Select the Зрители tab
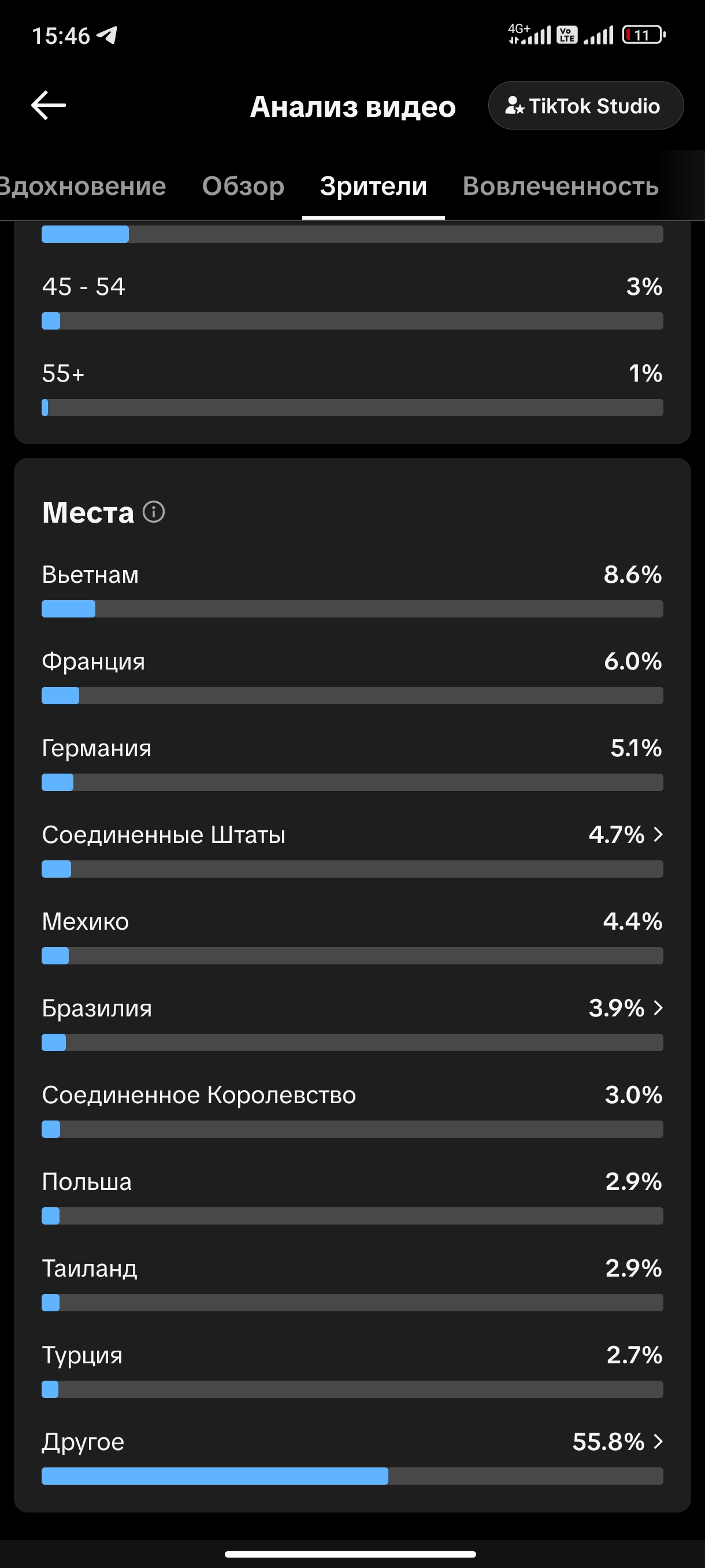Viewport: 705px width, 1568px height. point(373,186)
